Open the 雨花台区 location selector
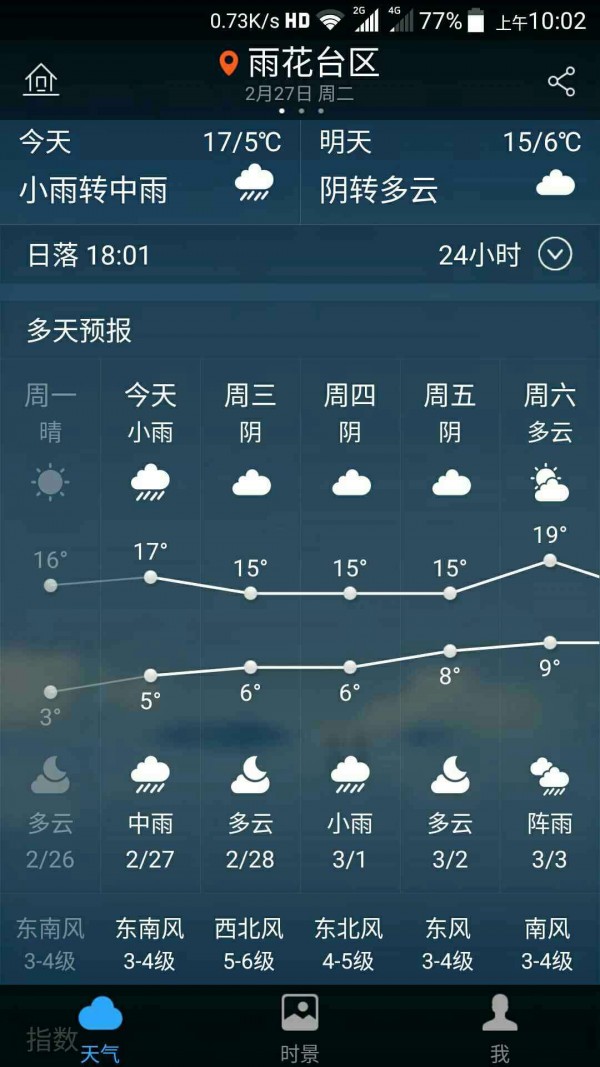This screenshot has width=600, height=1067. click(x=300, y=64)
